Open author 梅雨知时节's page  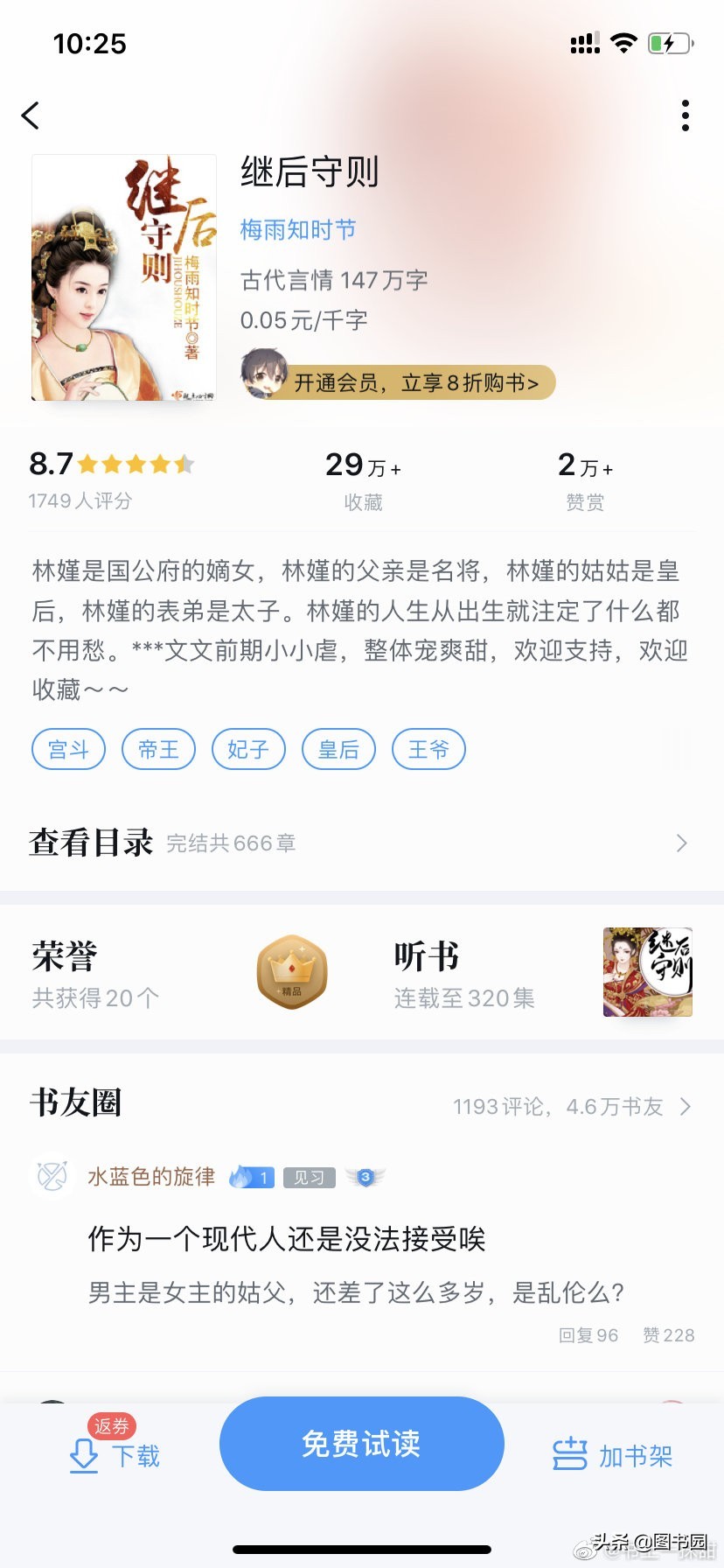(298, 230)
